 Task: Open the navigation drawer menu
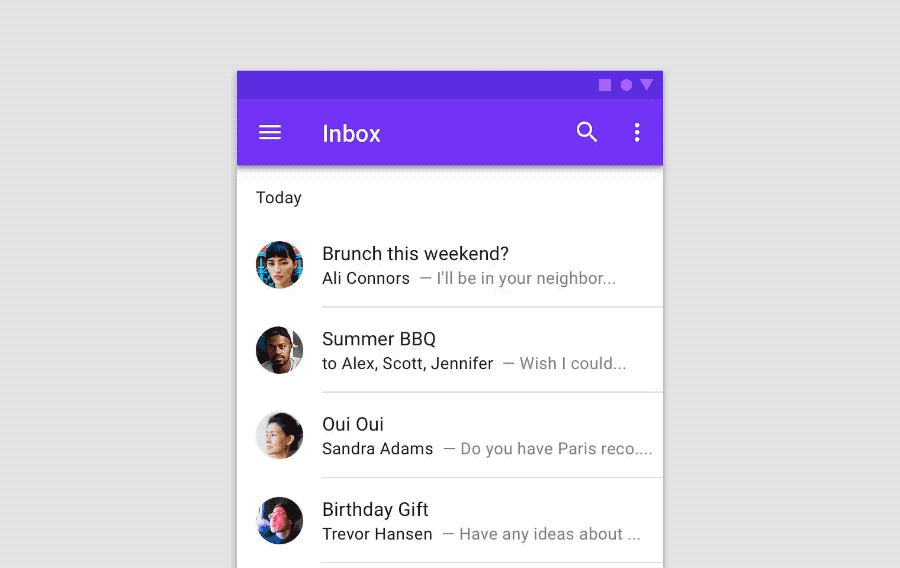pos(270,133)
